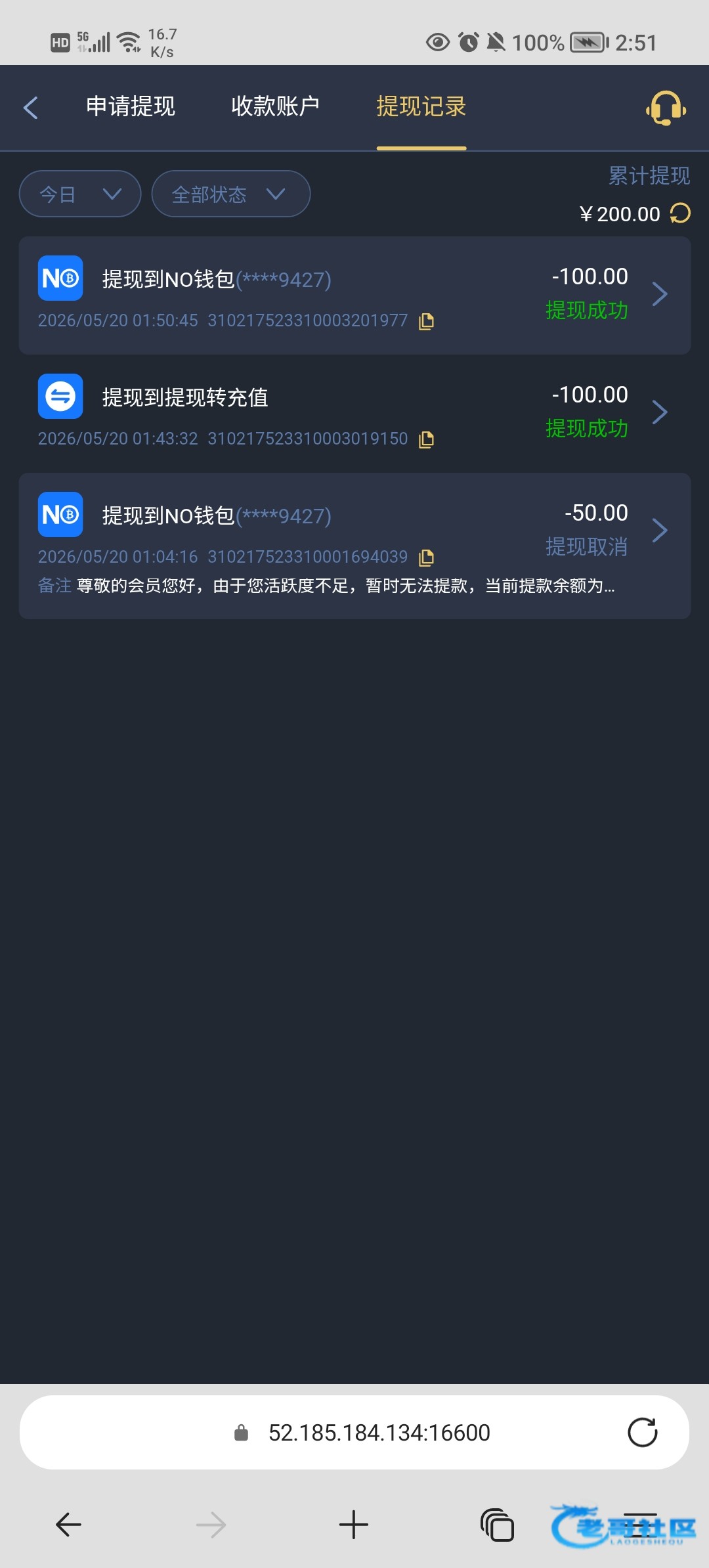Open the cancelled -50.00 withdrawal record
The width and height of the screenshot is (709, 1568).
tap(354, 546)
